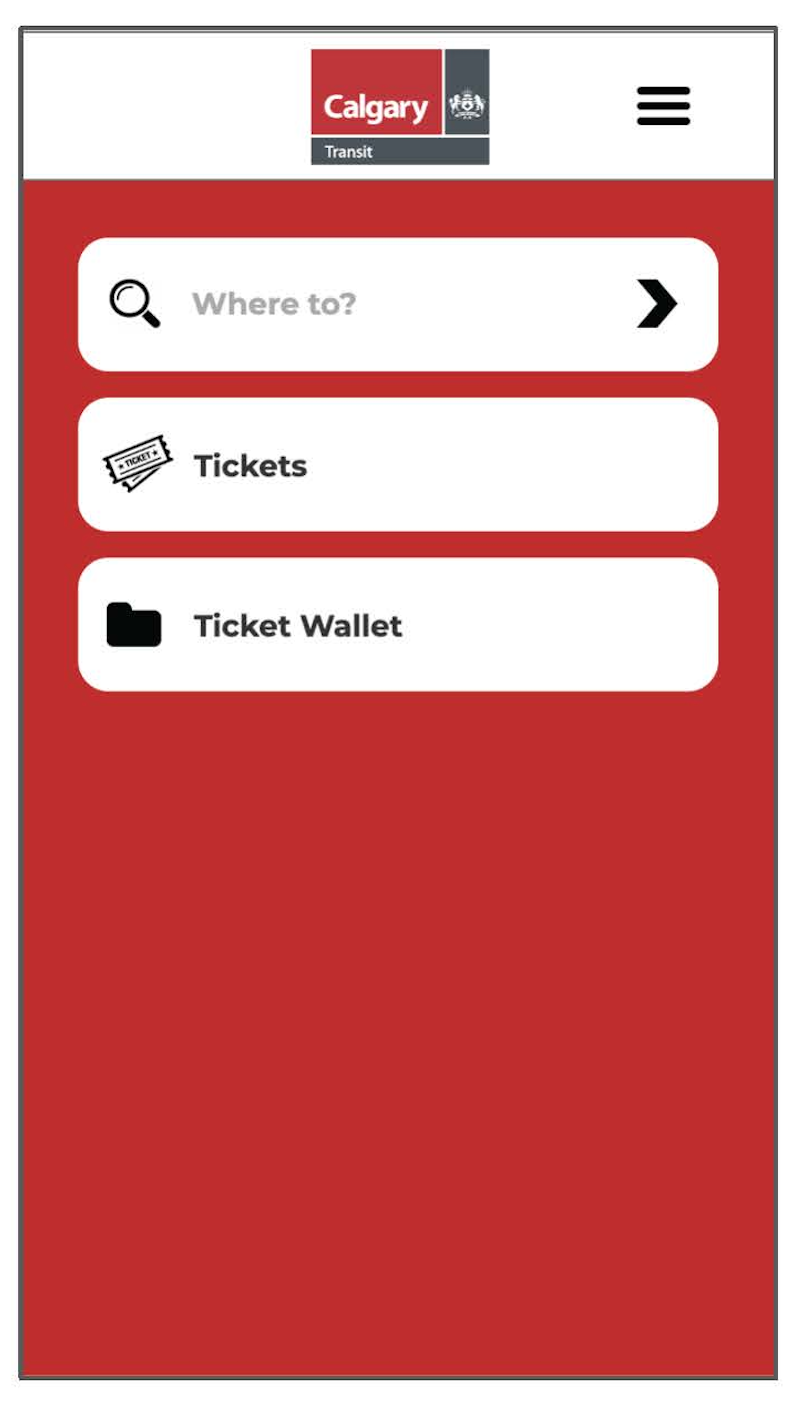
Task: Tap the Where to? search field
Action: click(398, 304)
